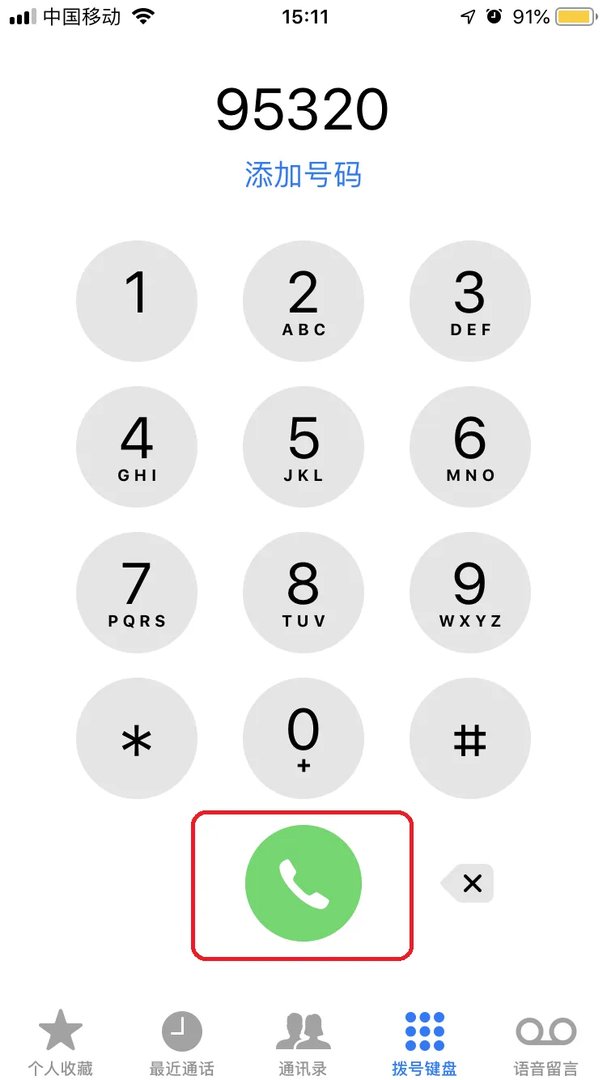Tap 添加号码 to add number

(x=303, y=175)
